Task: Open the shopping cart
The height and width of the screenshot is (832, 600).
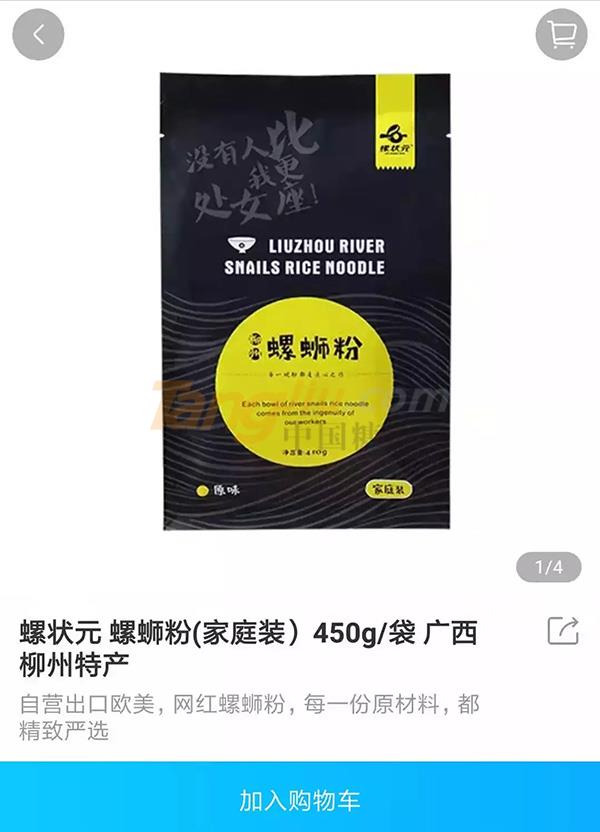Action: point(561,35)
